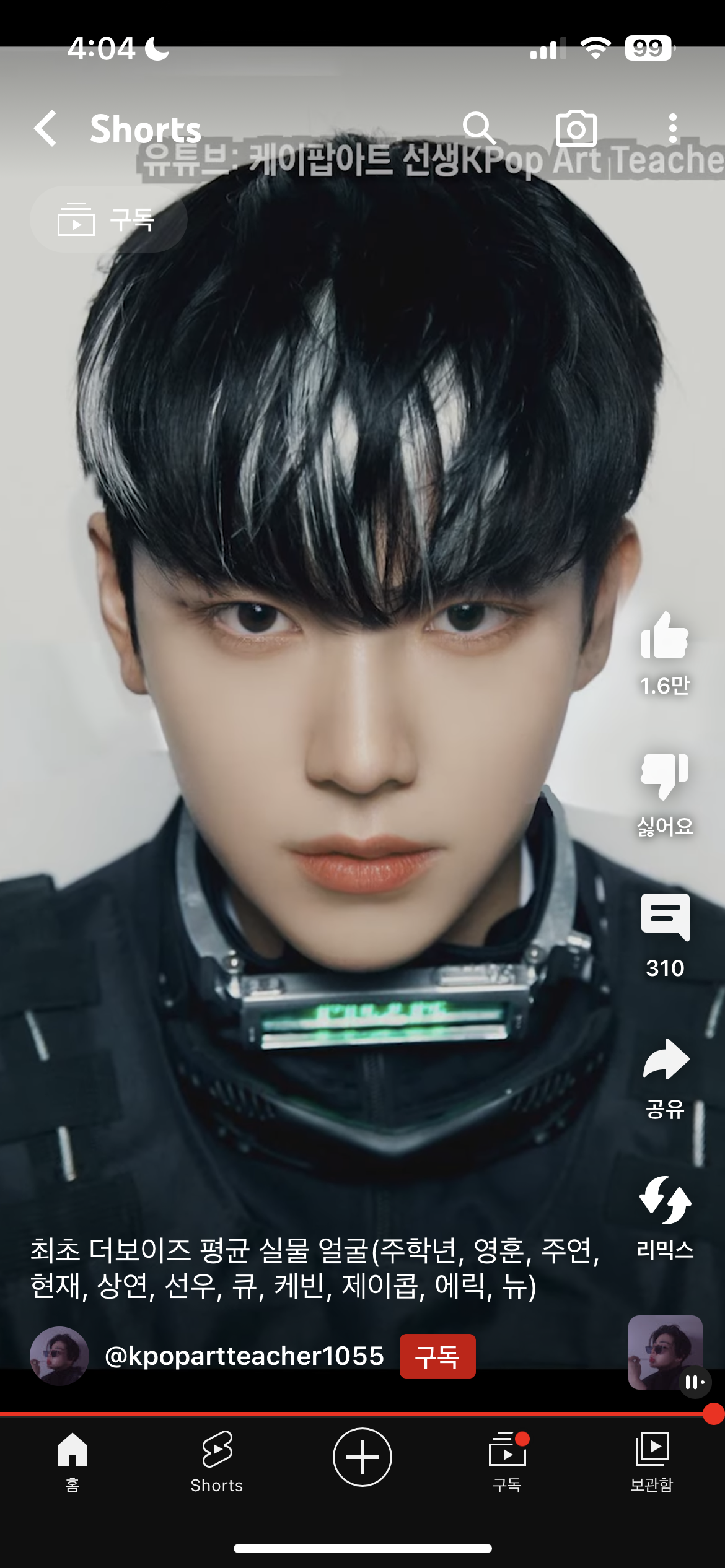The height and width of the screenshot is (1568, 725).
Task: Switch to the Shorts tab
Action: 217,1459
